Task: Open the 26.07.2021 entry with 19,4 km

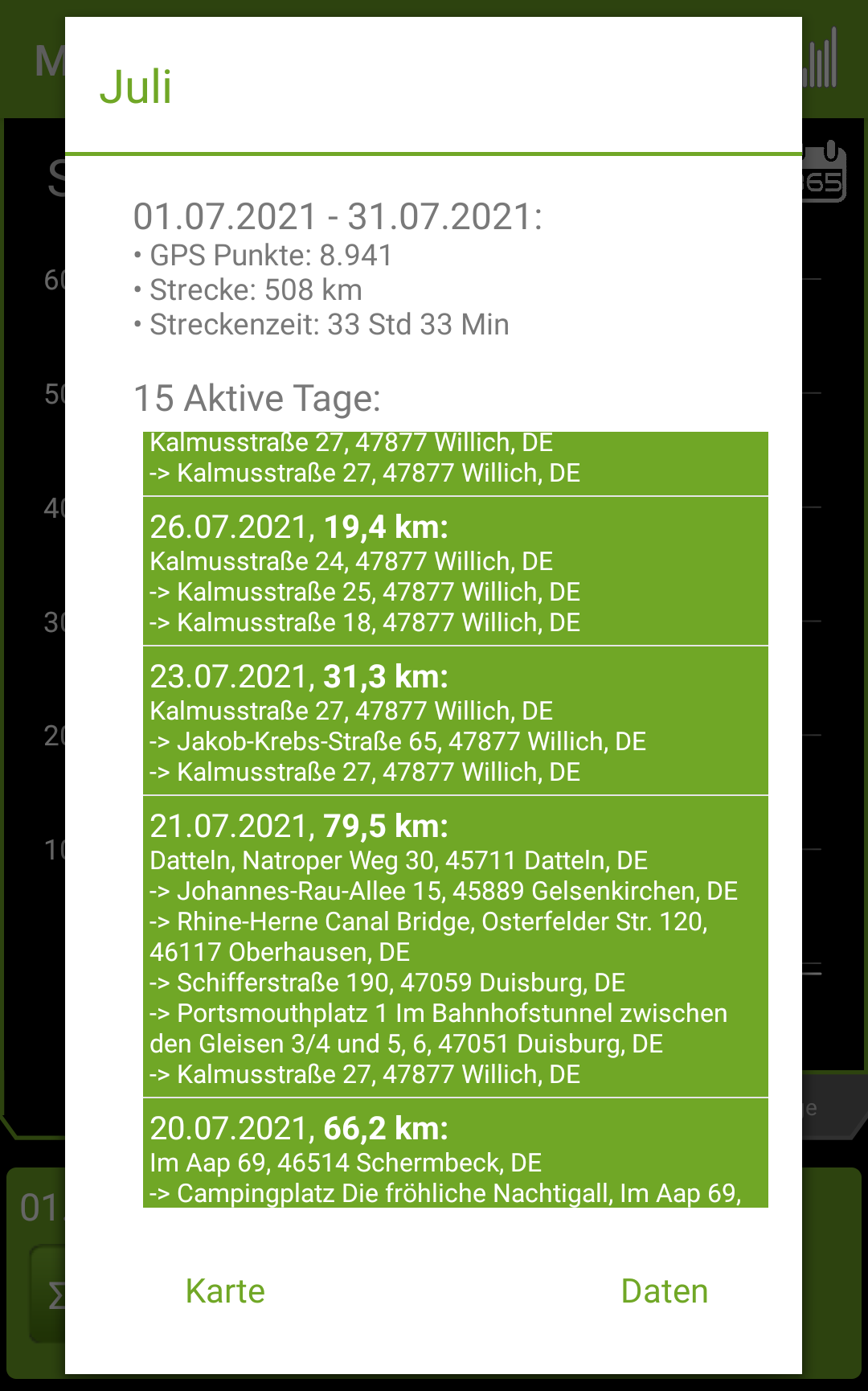Action: click(x=455, y=572)
